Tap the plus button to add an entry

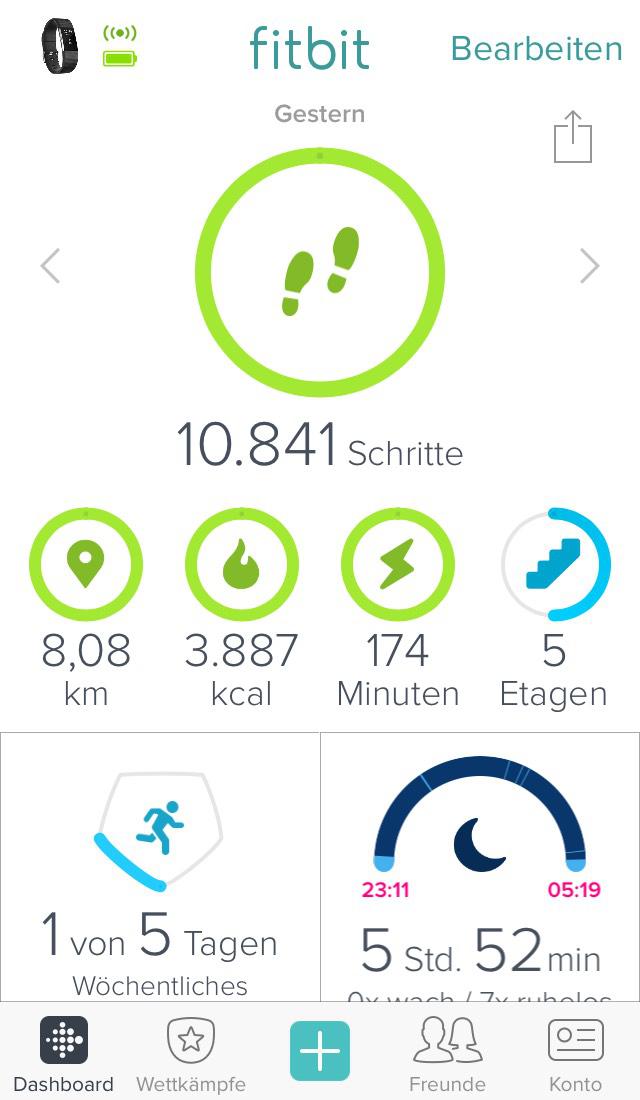point(320,1050)
